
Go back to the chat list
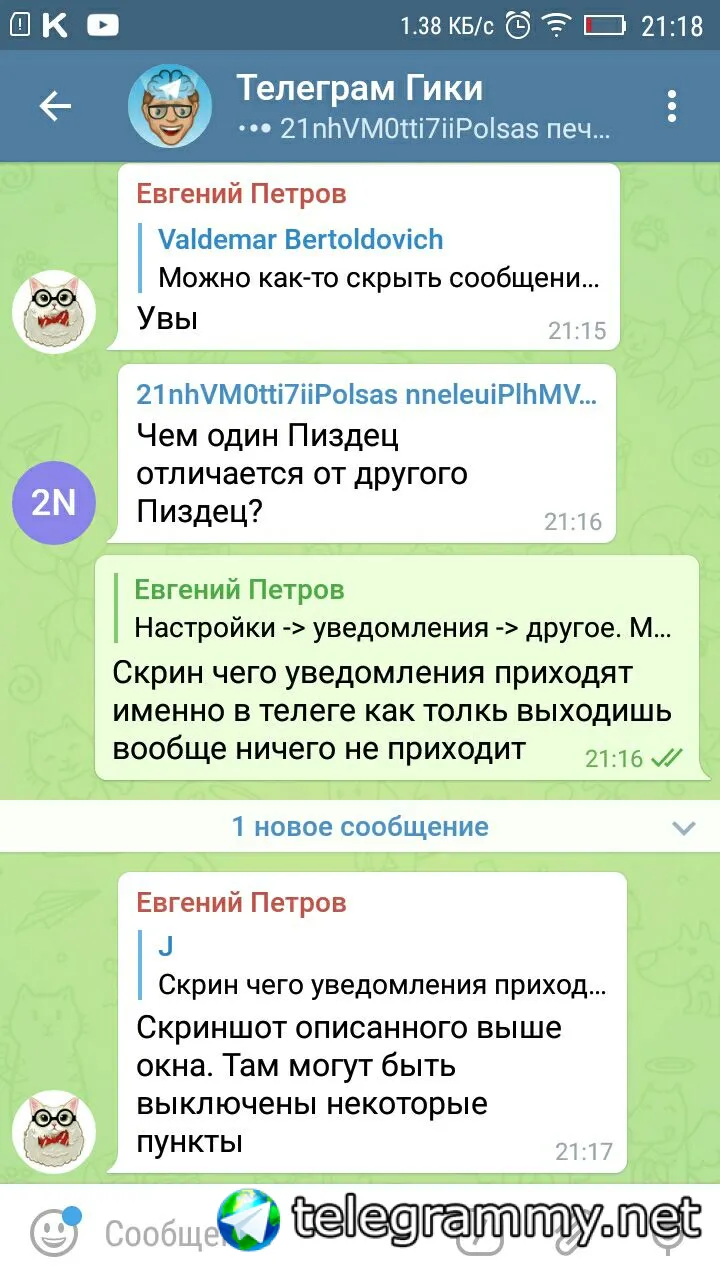[55, 107]
